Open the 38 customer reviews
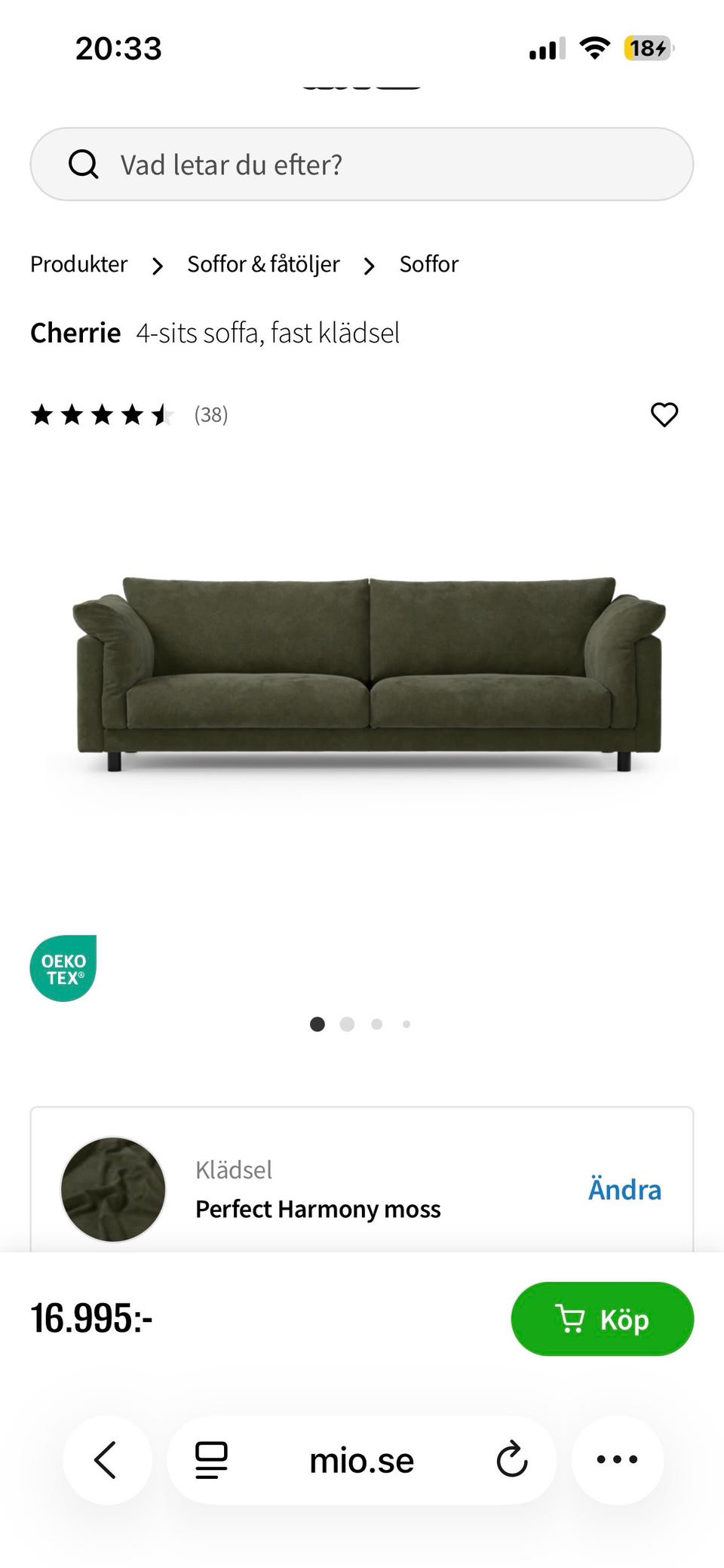Screen dimensions: 724x1568 [210, 414]
